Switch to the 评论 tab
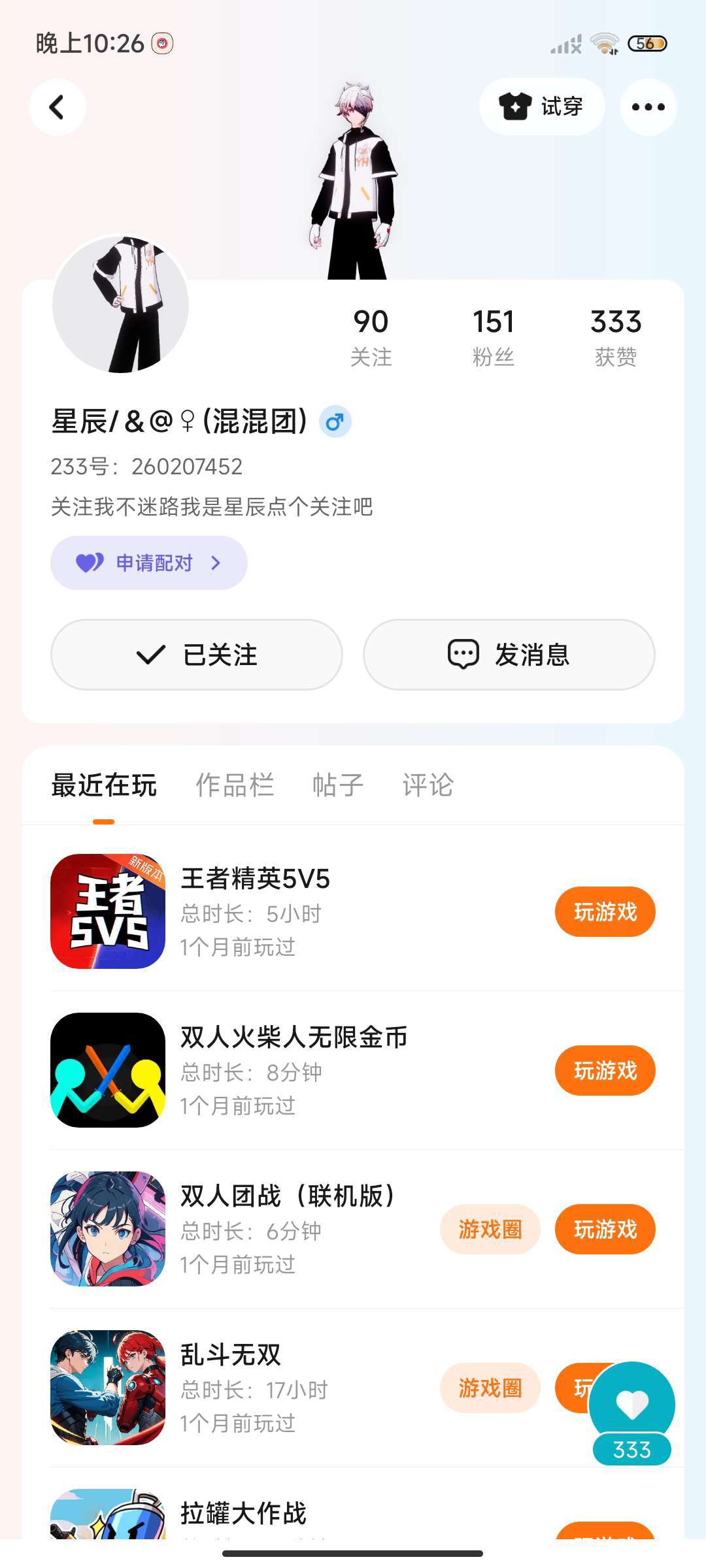 [428, 785]
